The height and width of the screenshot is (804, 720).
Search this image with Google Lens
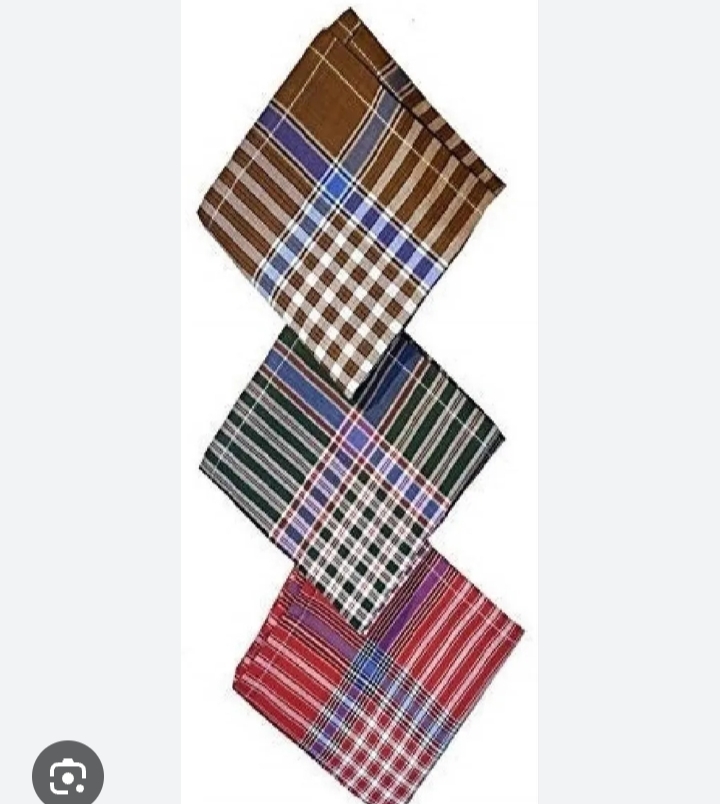point(68,775)
